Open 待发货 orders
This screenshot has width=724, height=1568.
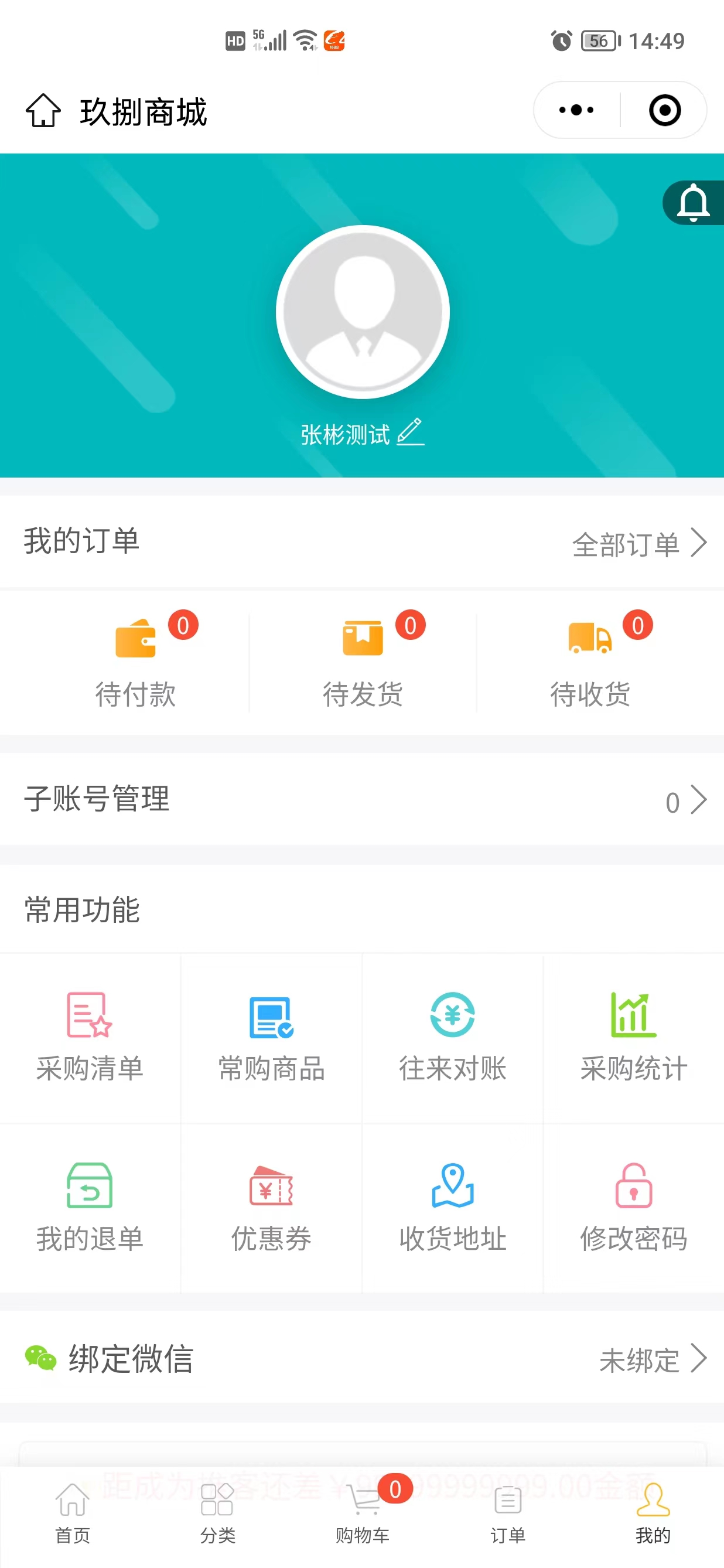click(x=363, y=660)
